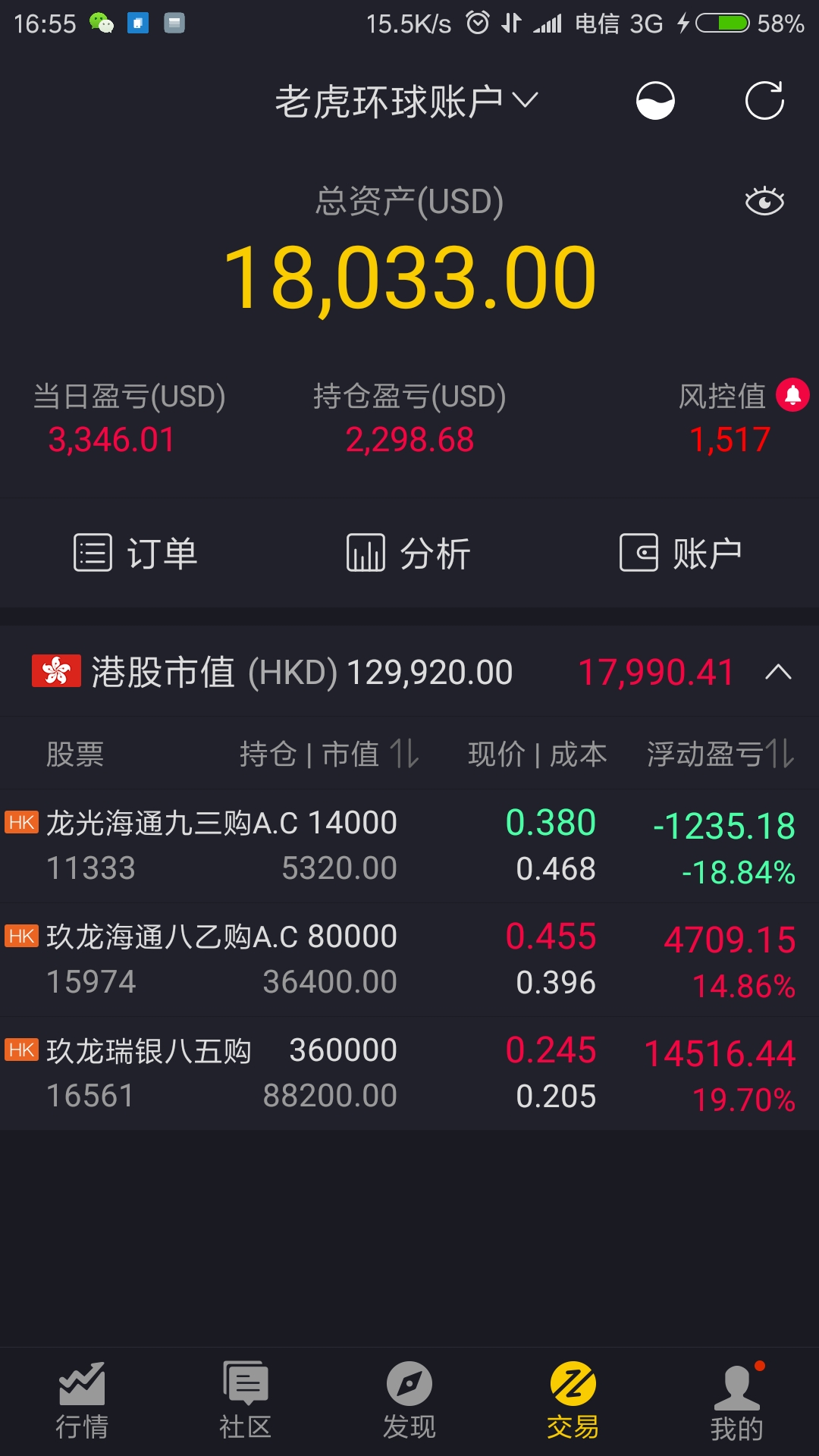Screen dimensions: 819x1456
Task: Open the 风控值 alert bell
Action: pos(793,395)
